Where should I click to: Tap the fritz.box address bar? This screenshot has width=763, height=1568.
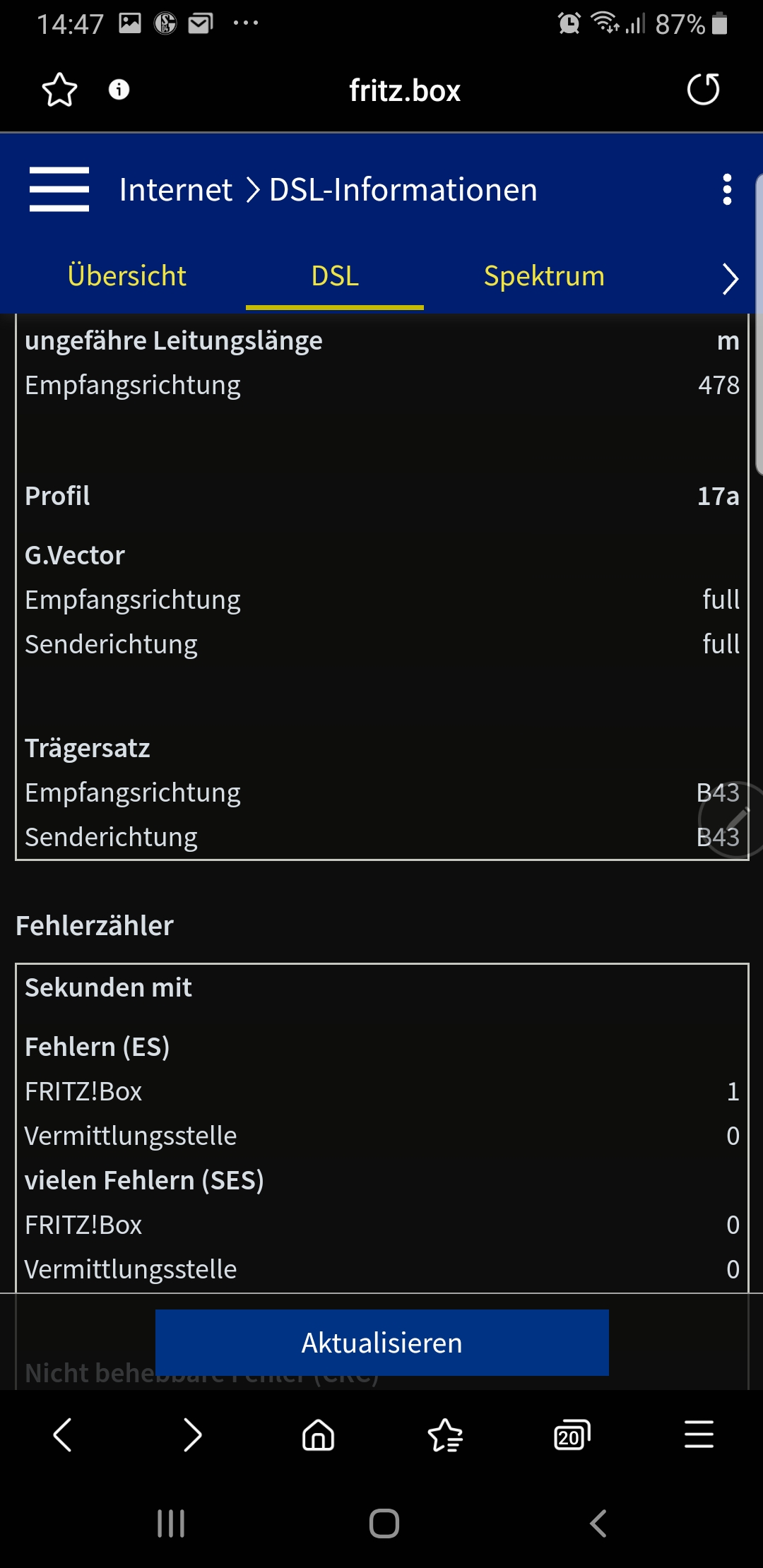tap(404, 91)
